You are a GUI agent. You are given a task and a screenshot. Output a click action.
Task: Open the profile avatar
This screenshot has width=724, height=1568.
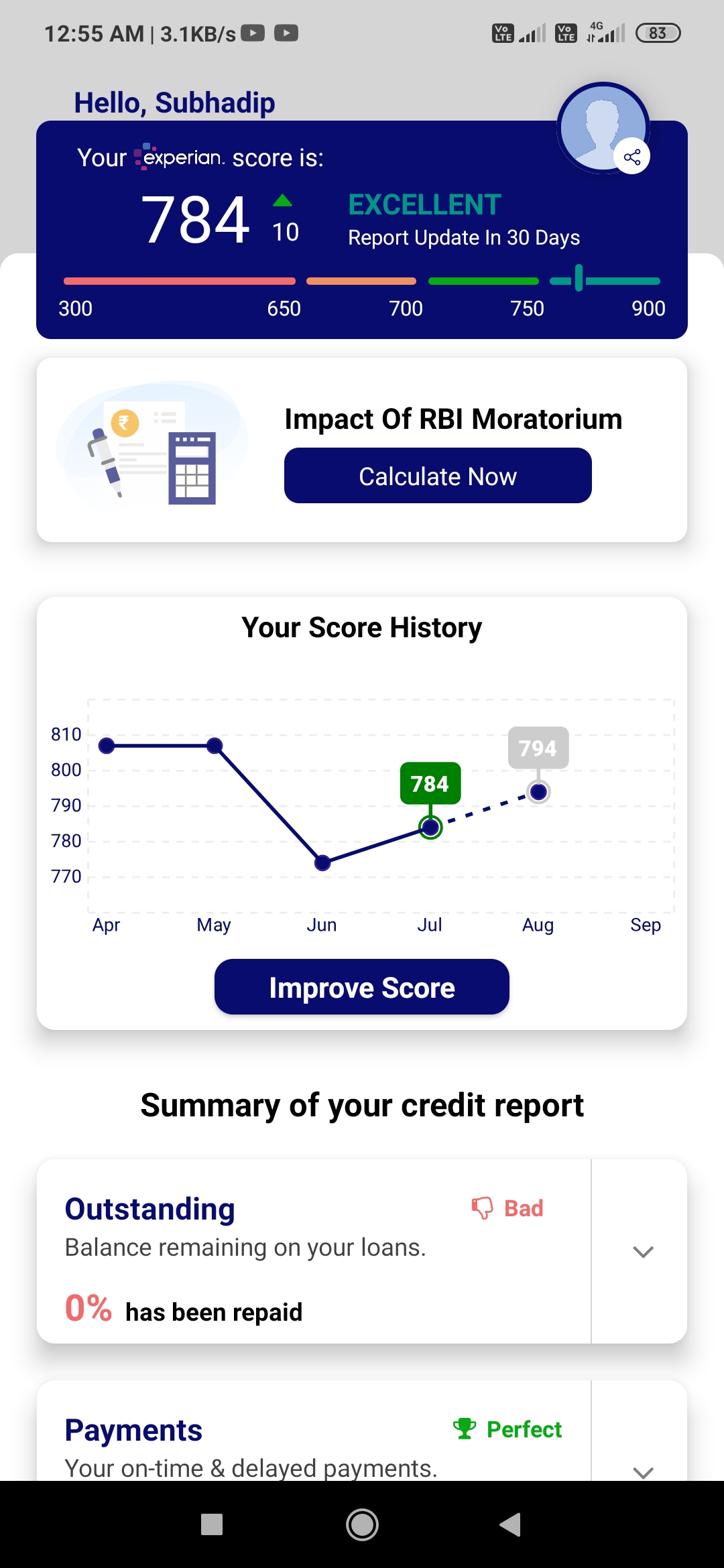(x=603, y=127)
